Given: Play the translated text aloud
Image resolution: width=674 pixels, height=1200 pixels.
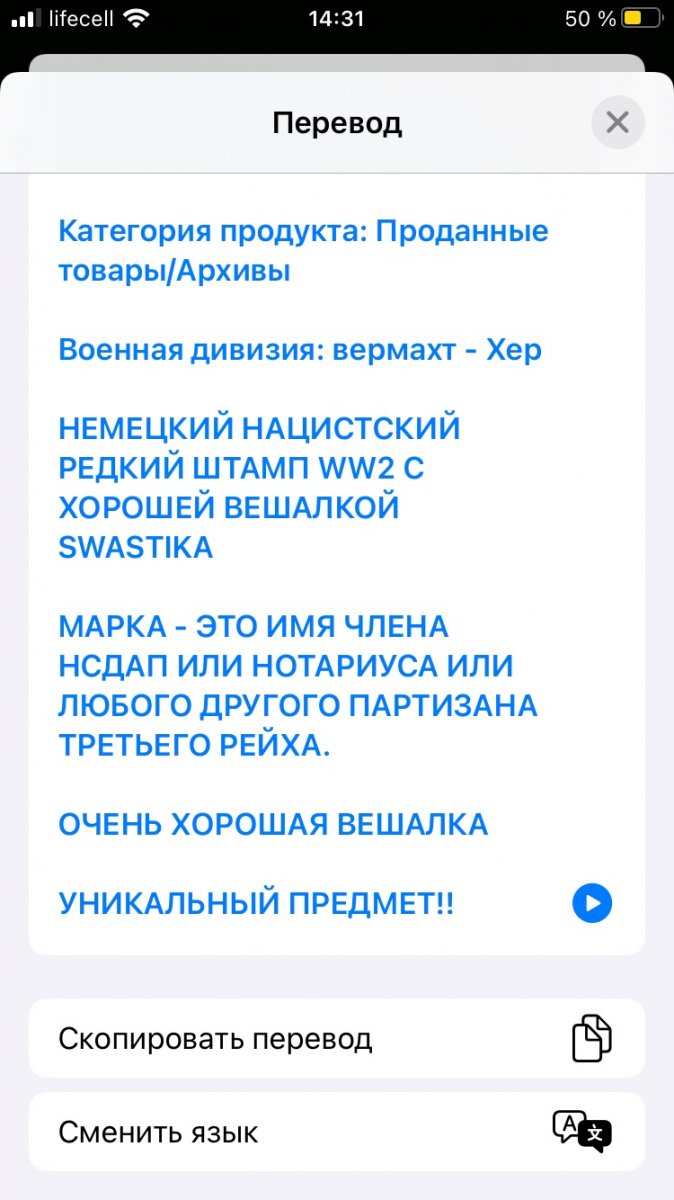Looking at the screenshot, I should pos(592,903).
